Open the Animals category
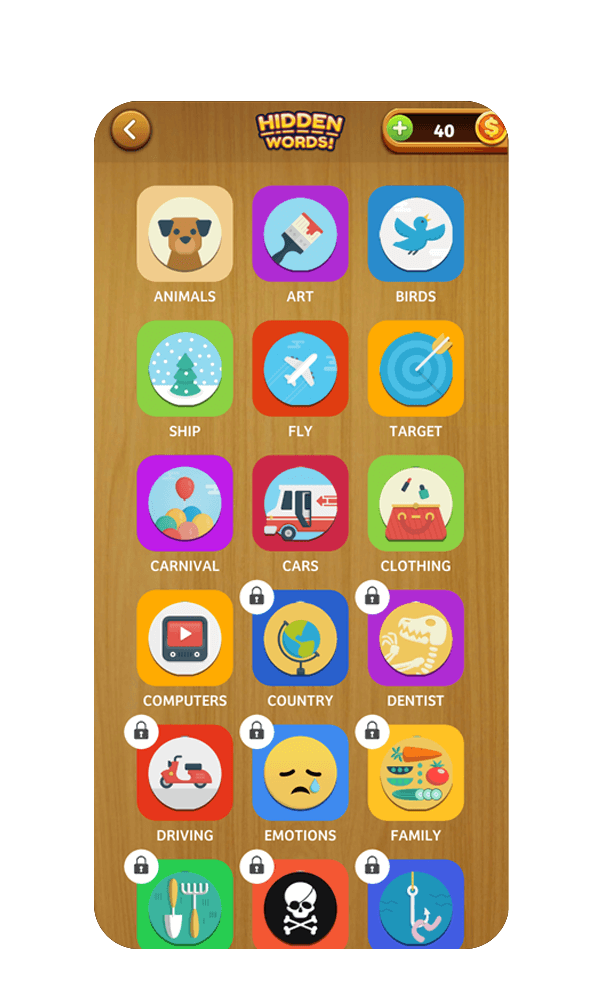 (x=185, y=234)
